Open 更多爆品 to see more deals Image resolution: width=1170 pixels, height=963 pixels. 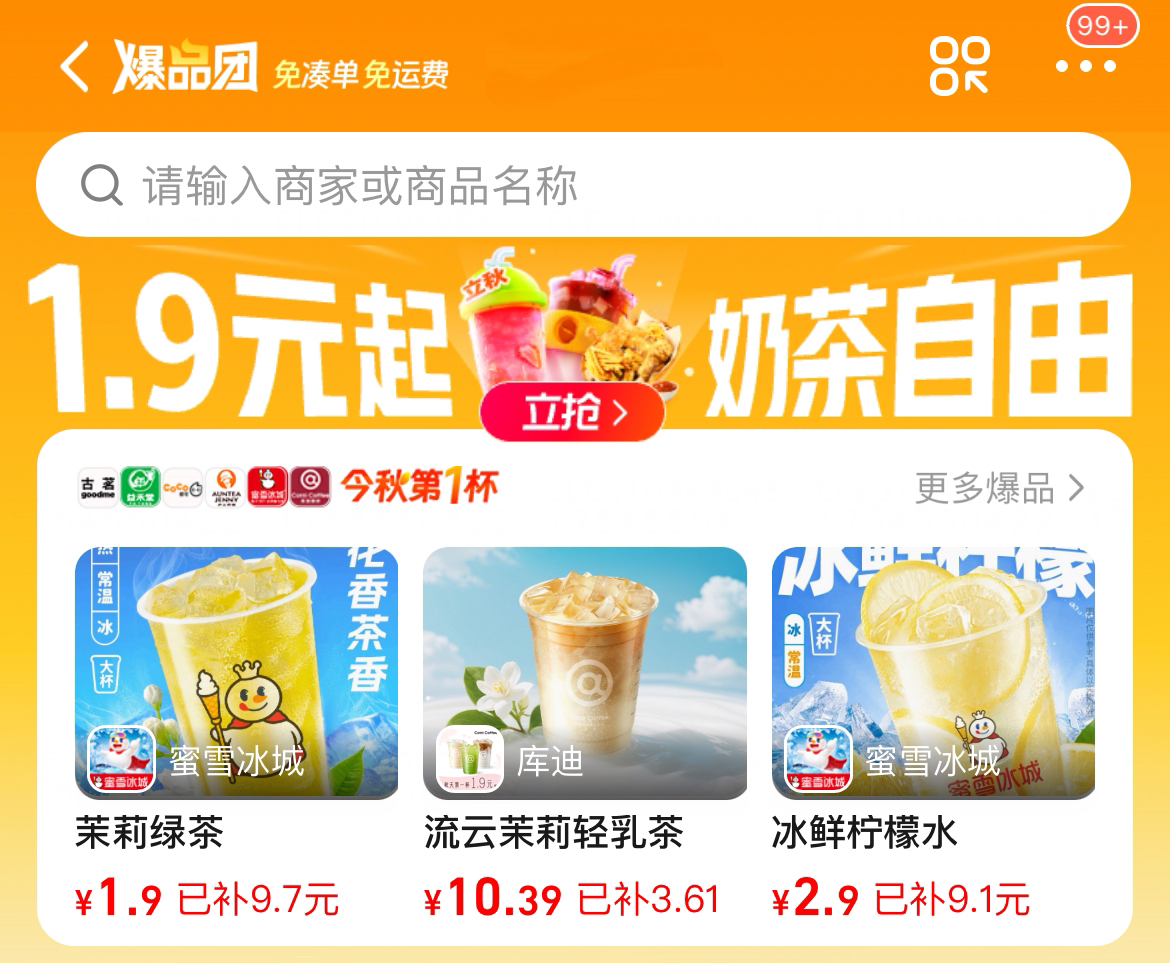point(999,488)
